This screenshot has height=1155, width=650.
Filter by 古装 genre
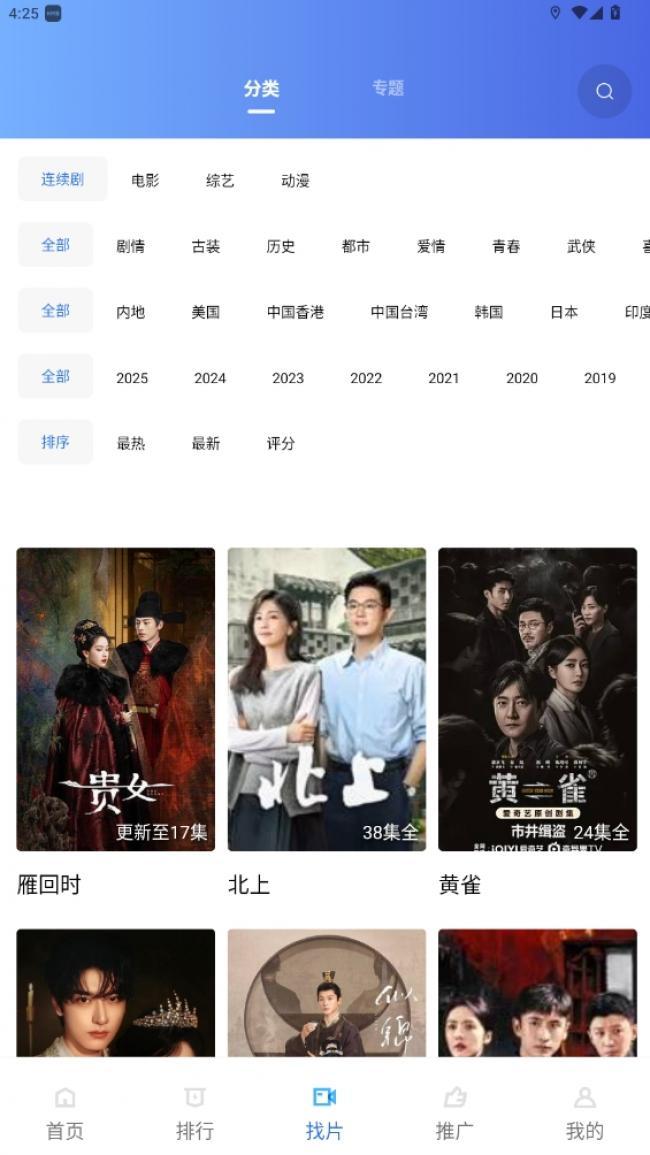pos(206,246)
